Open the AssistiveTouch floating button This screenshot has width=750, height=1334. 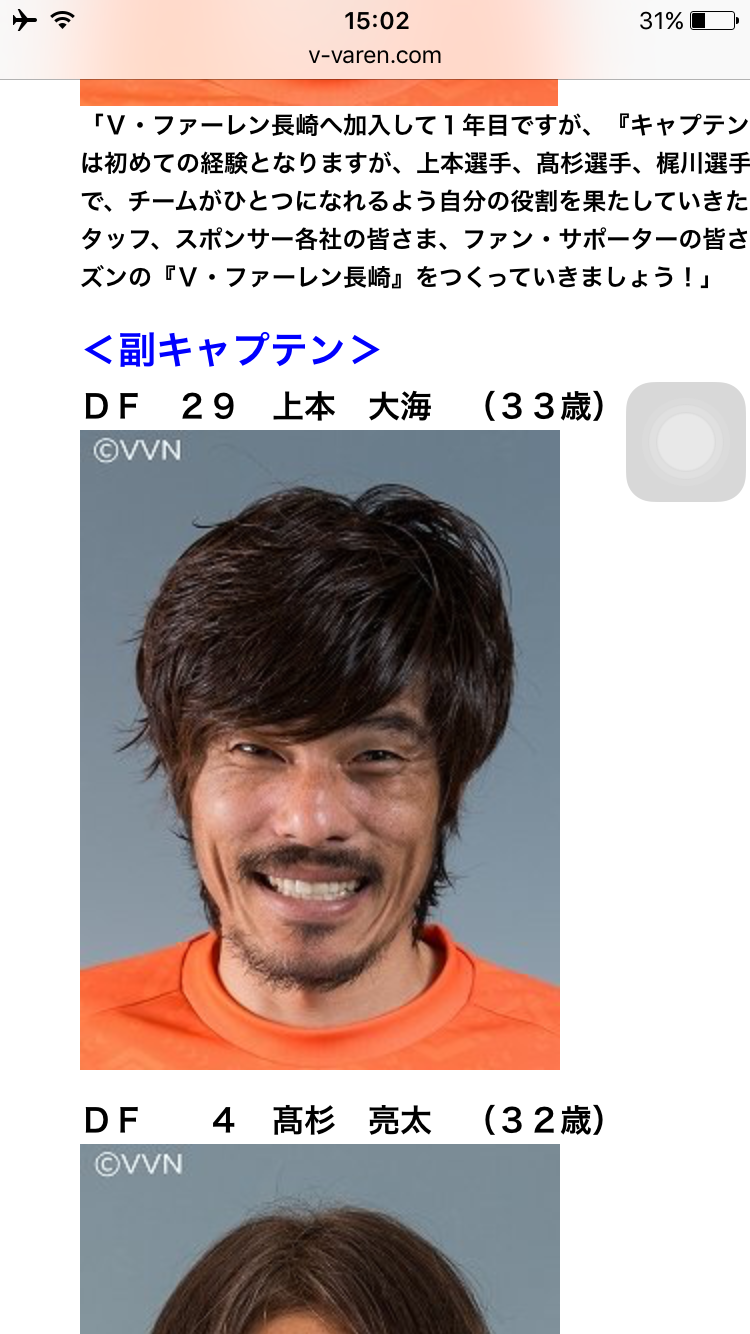tap(686, 442)
